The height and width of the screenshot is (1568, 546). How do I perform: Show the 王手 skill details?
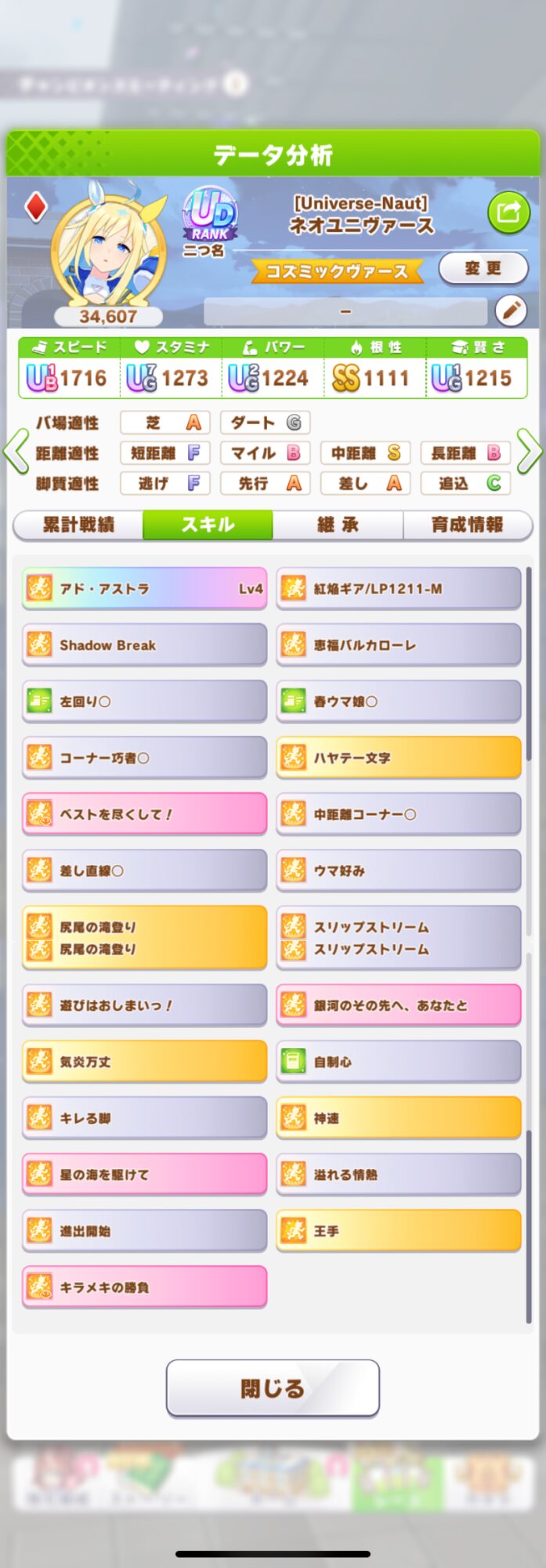398,1231
